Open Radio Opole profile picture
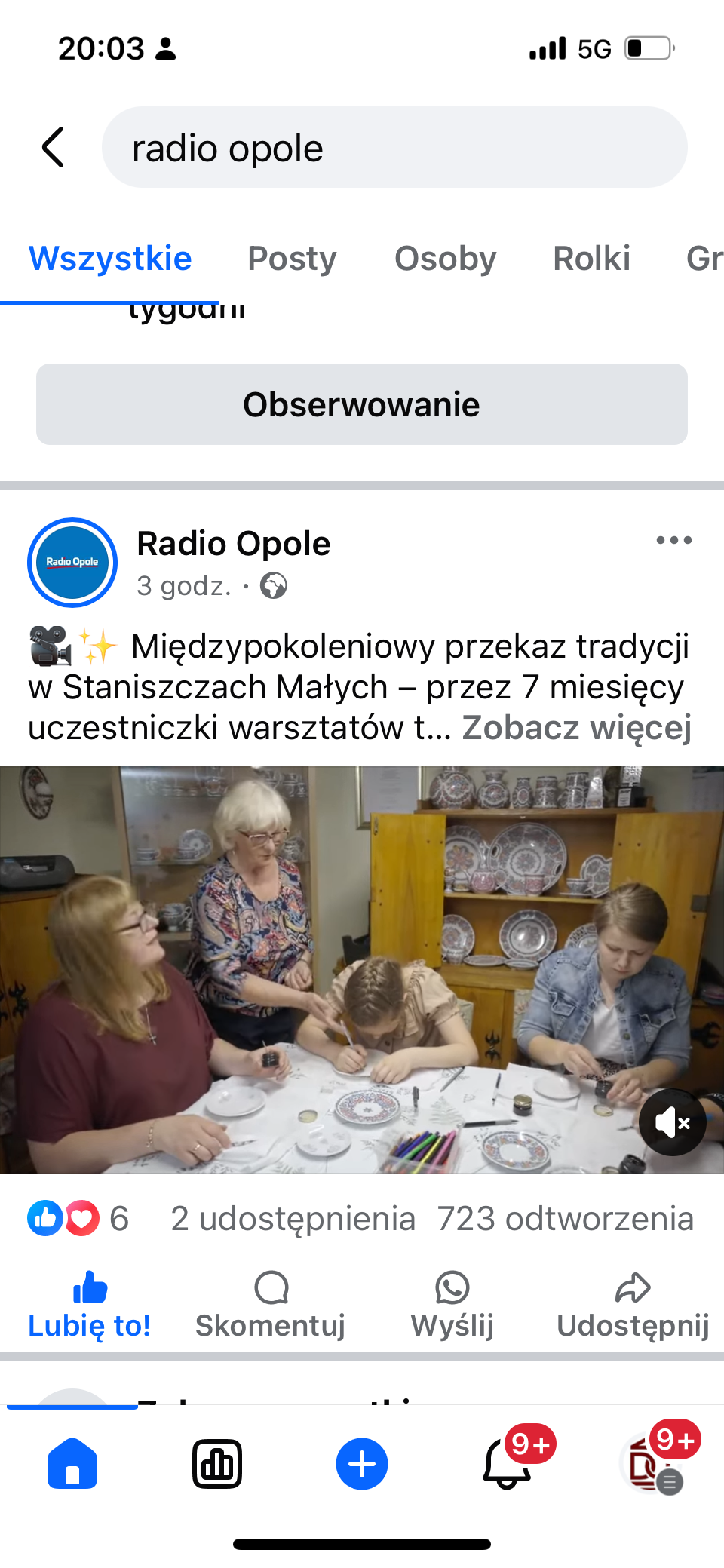The image size is (724, 1568). tap(72, 563)
